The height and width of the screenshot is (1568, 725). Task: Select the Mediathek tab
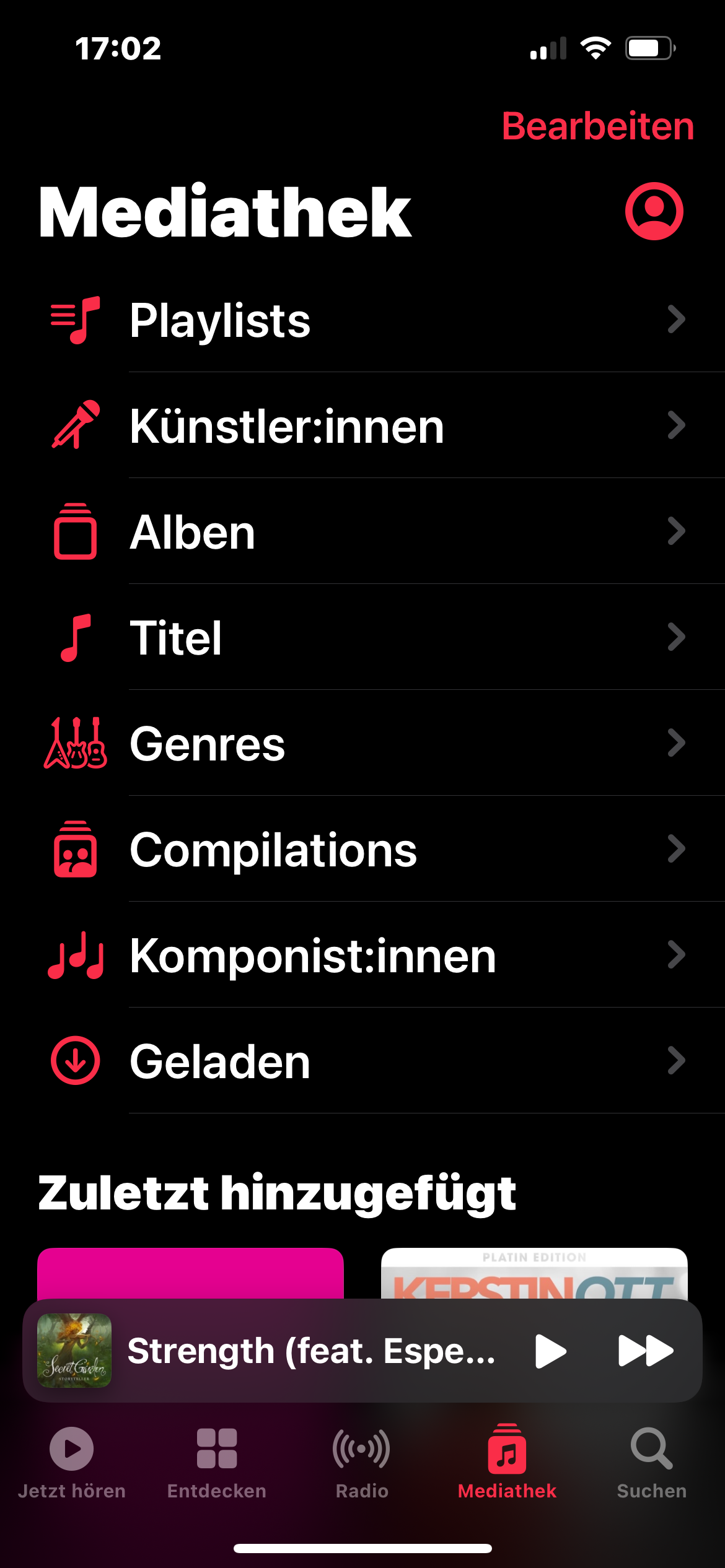click(x=507, y=1461)
